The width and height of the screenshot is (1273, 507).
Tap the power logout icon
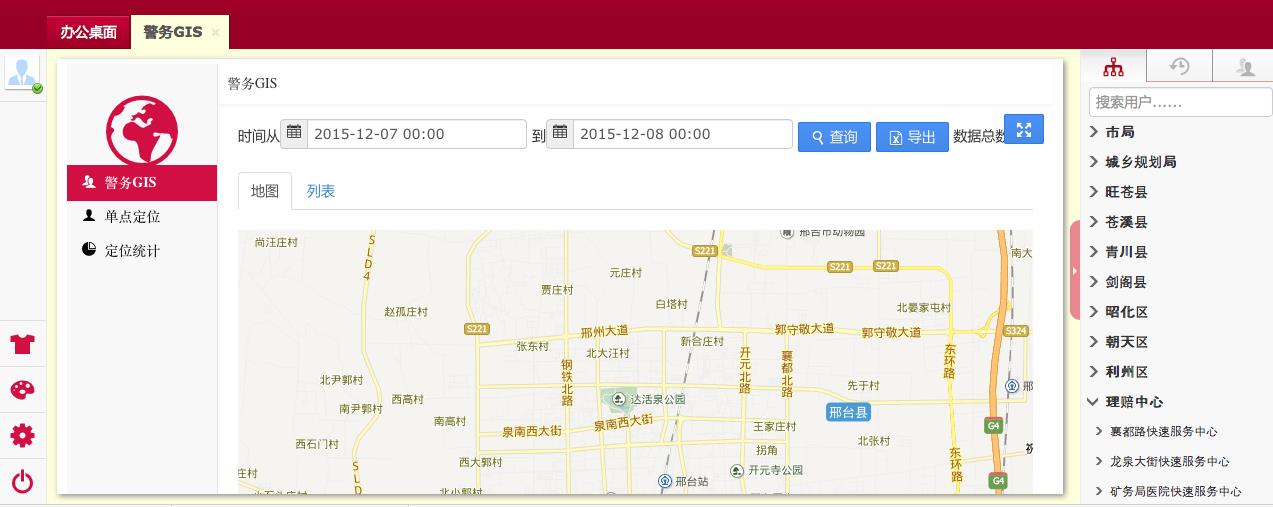click(22, 482)
